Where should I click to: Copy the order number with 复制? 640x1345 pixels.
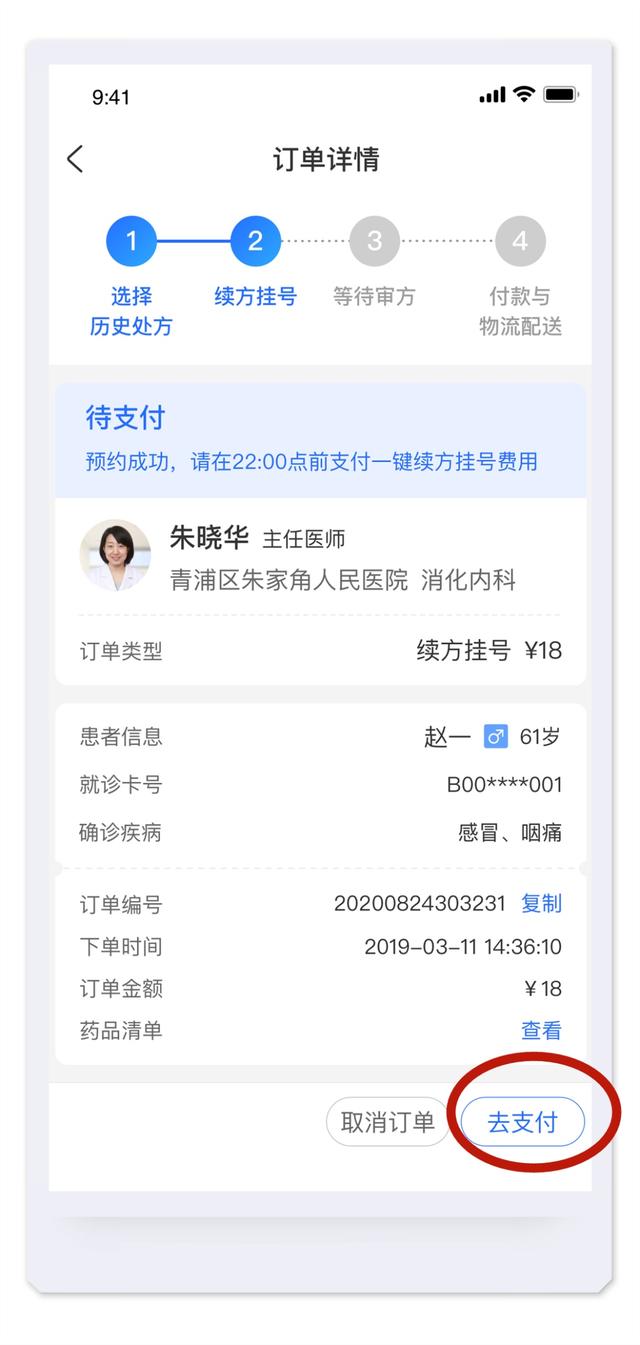click(x=541, y=904)
